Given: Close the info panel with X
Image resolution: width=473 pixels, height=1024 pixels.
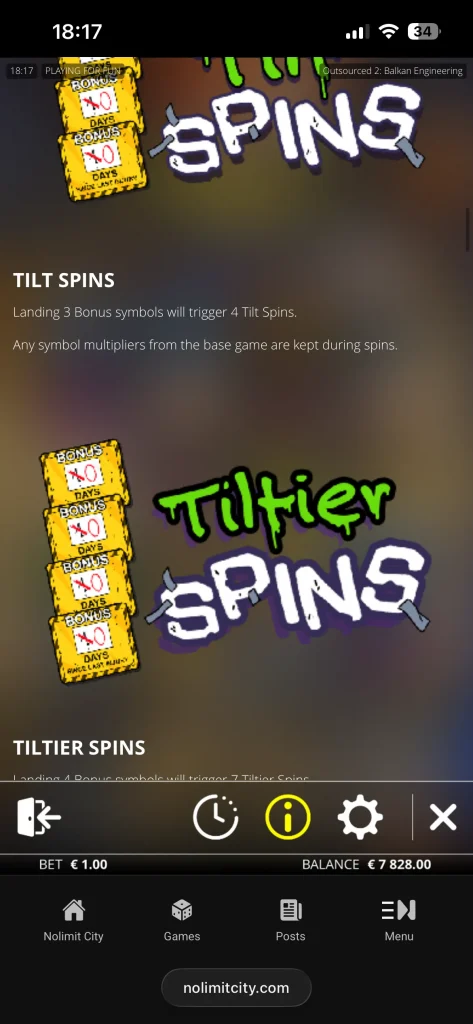Looking at the screenshot, I should [x=443, y=817].
